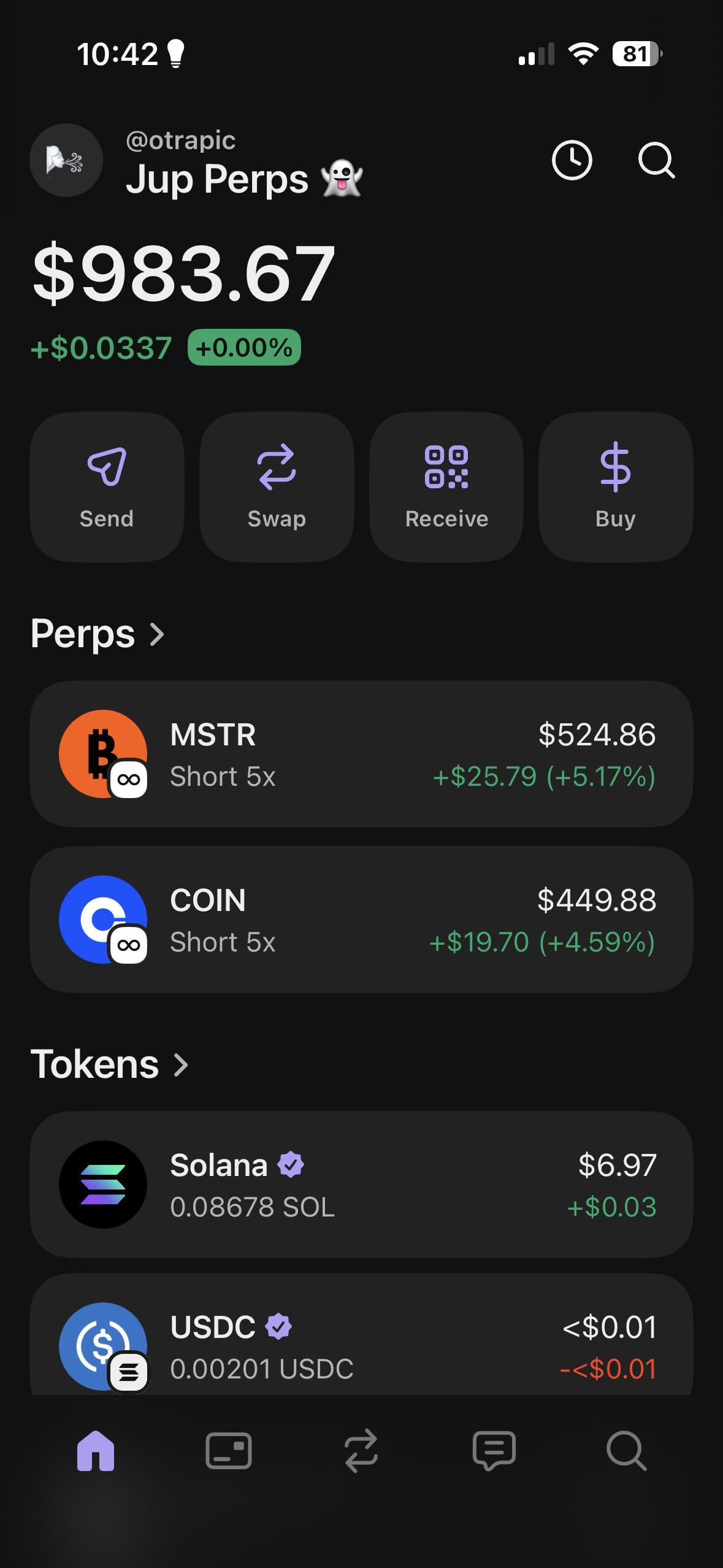Image resolution: width=723 pixels, height=1568 pixels.
Task: Expand the Tokens section
Action: [x=109, y=1064]
